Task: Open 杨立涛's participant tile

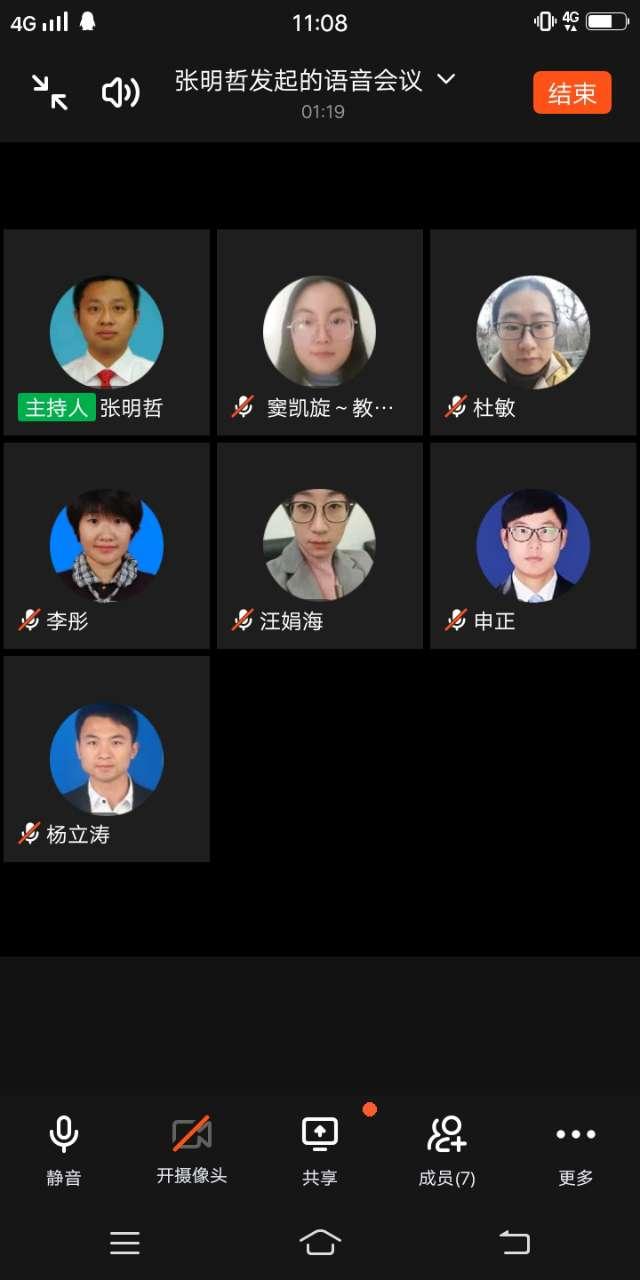Action: coord(107,759)
